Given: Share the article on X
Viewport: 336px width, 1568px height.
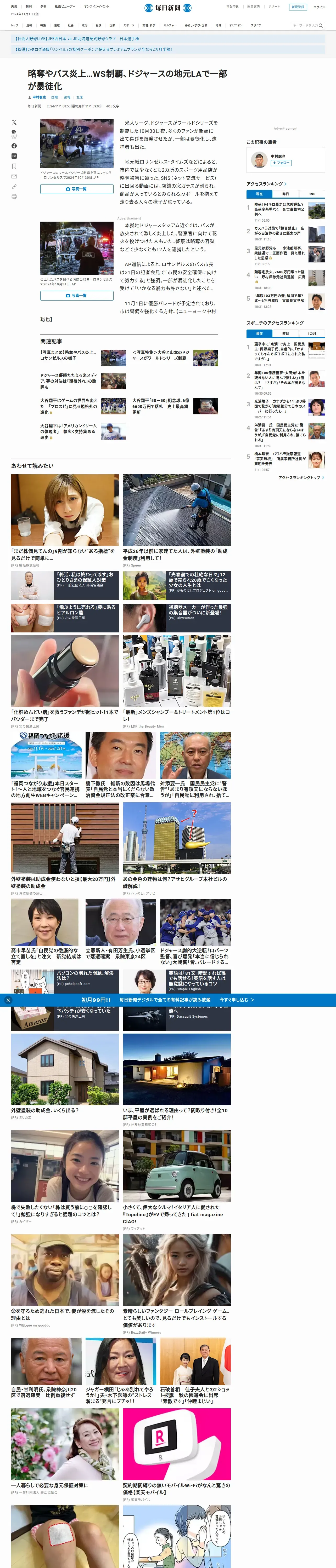Looking at the screenshot, I should point(14,122).
